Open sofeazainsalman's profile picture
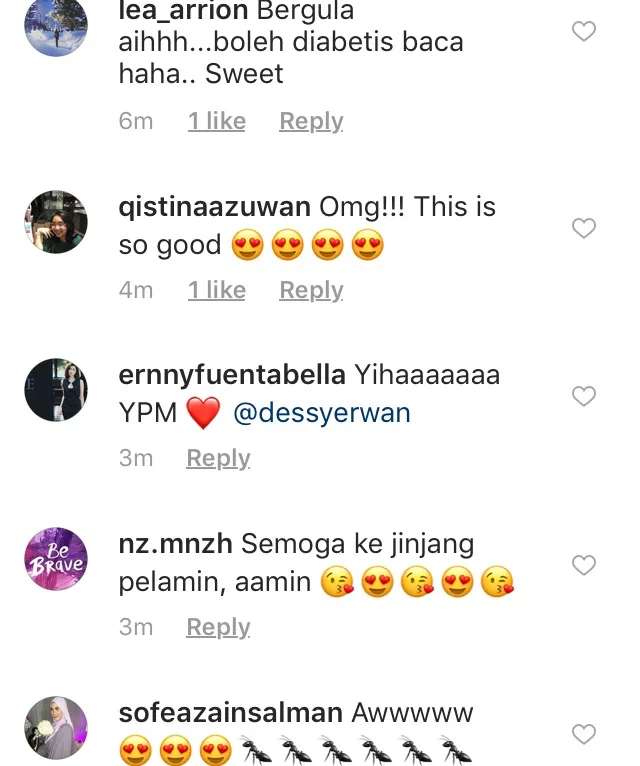Image resolution: width=640 pixels, height=766 pixels. pyautogui.click(x=56, y=728)
